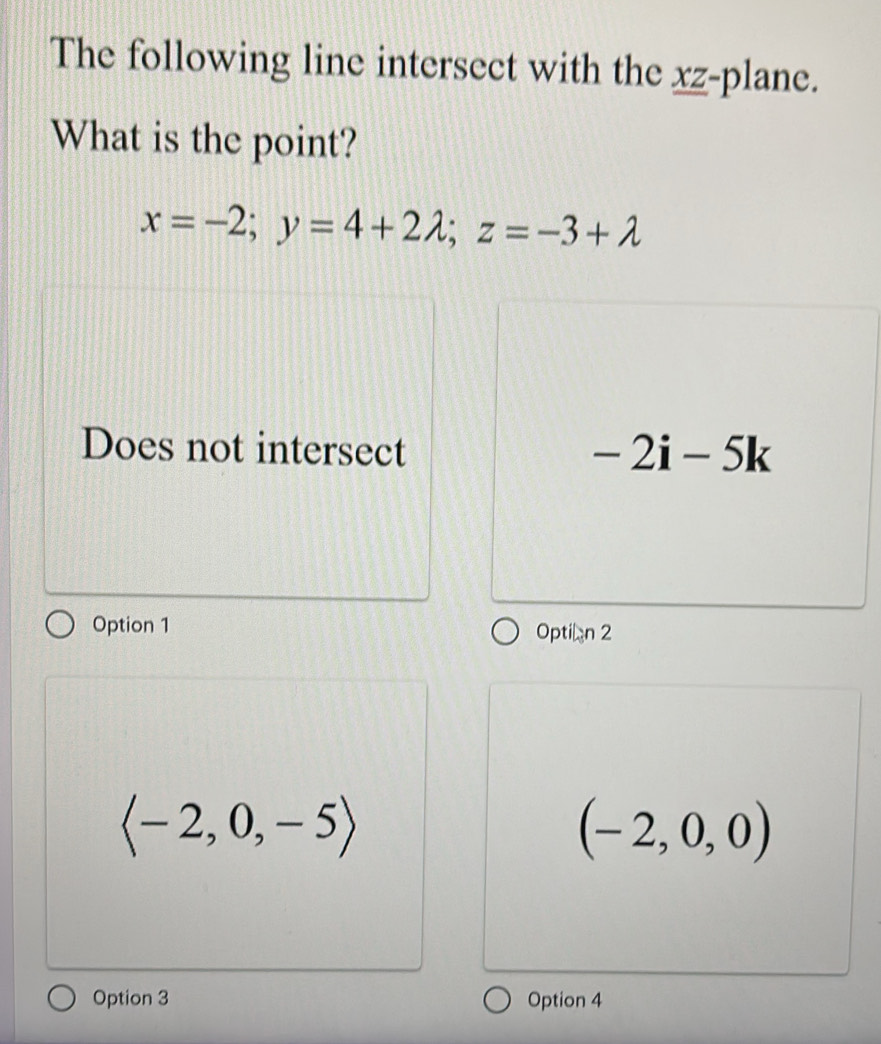Pick Option 4 as the answer
Screen dimensions: 881x1044
tap(499, 999)
